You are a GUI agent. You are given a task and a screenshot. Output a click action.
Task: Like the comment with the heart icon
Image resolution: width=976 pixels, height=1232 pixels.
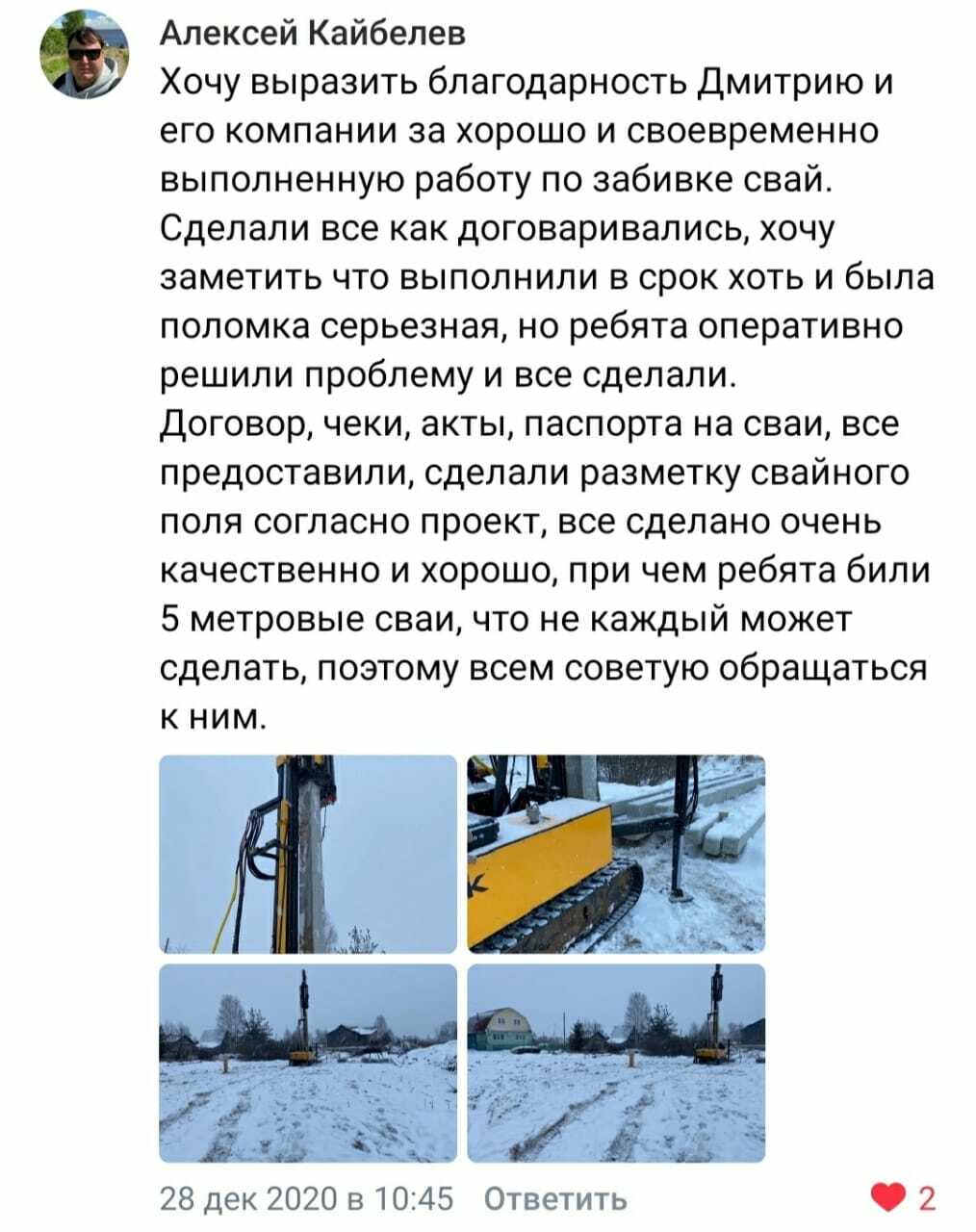coord(883,1198)
